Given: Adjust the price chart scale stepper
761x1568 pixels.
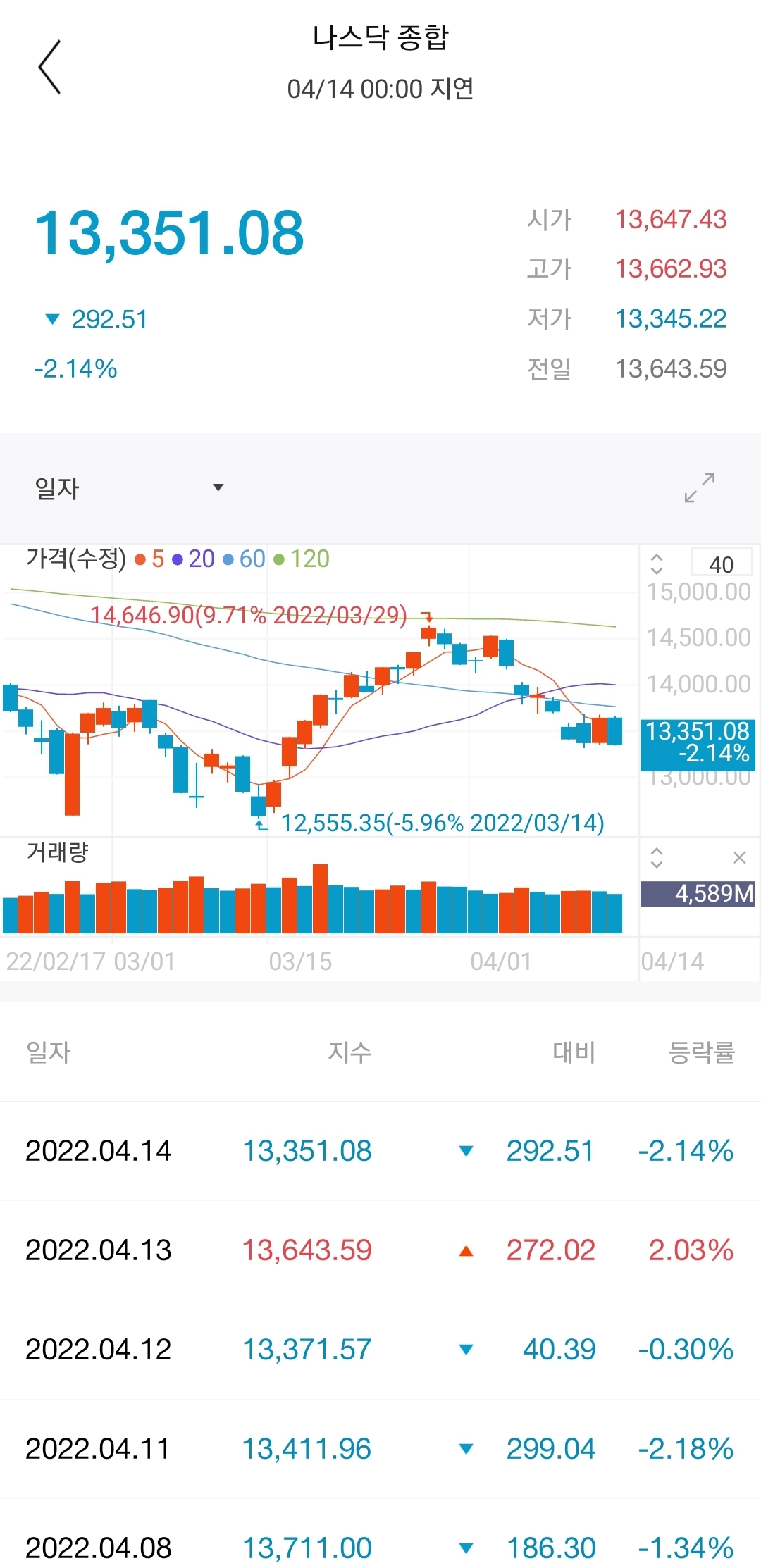Looking at the screenshot, I should pos(657,564).
